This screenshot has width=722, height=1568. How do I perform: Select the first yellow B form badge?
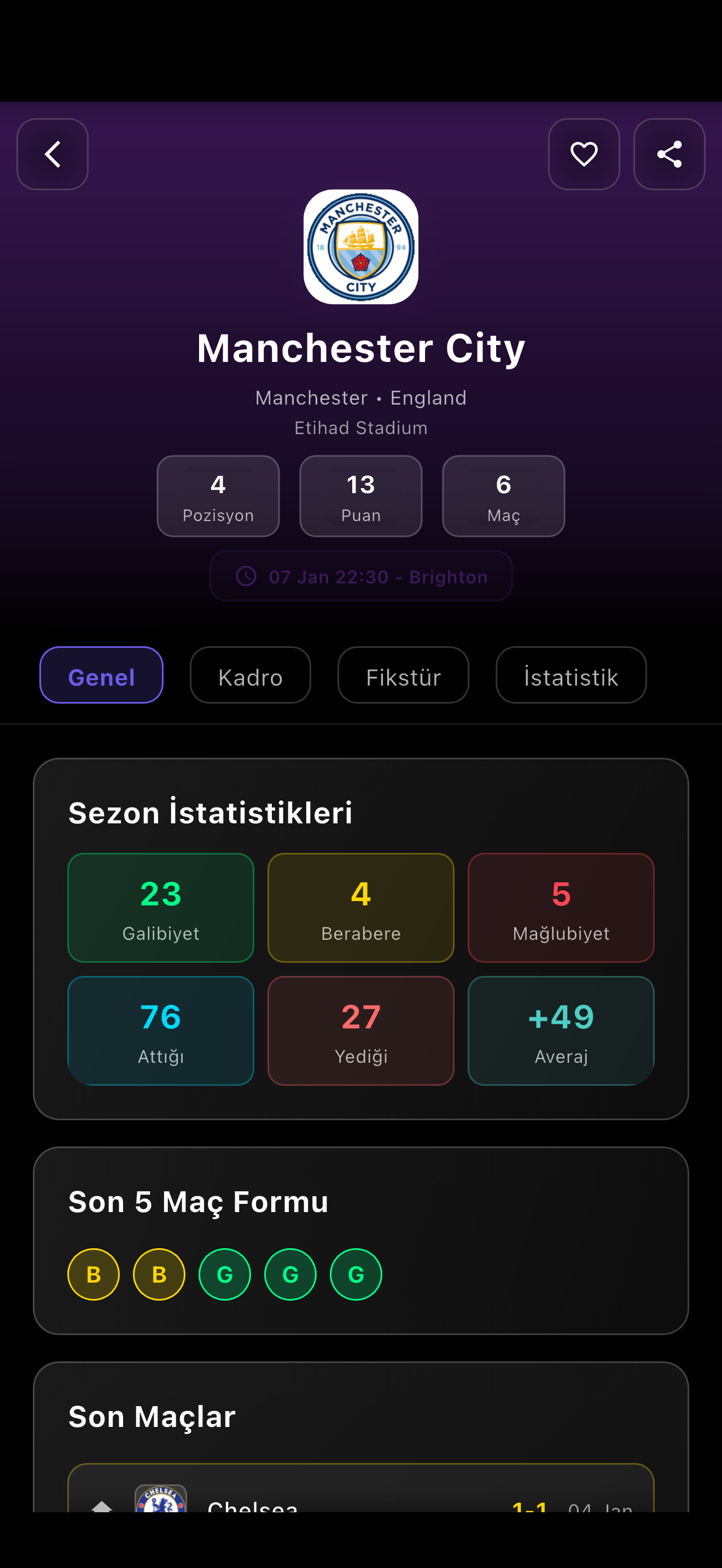pyautogui.click(x=93, y=1274)
